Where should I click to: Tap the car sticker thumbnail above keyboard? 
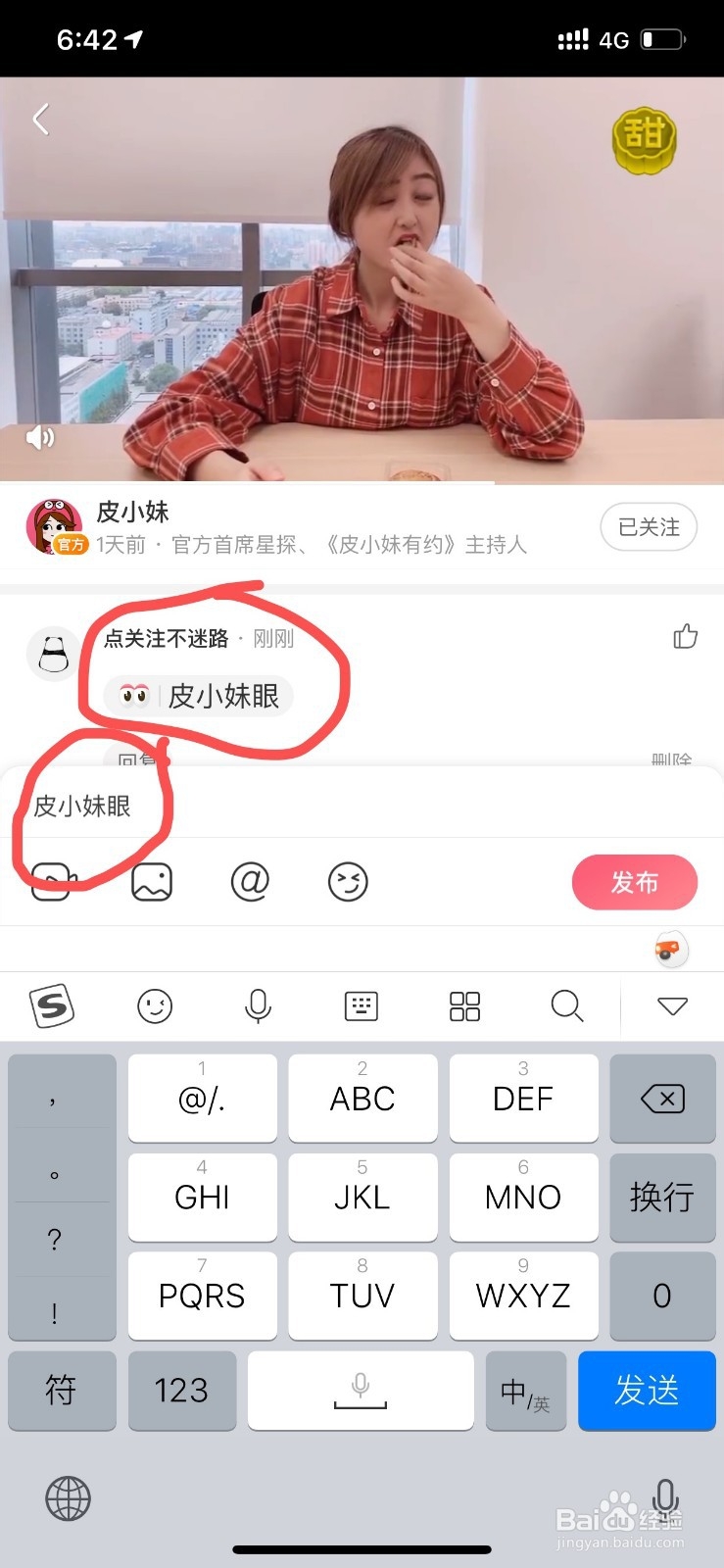click(x=671, y=949)
